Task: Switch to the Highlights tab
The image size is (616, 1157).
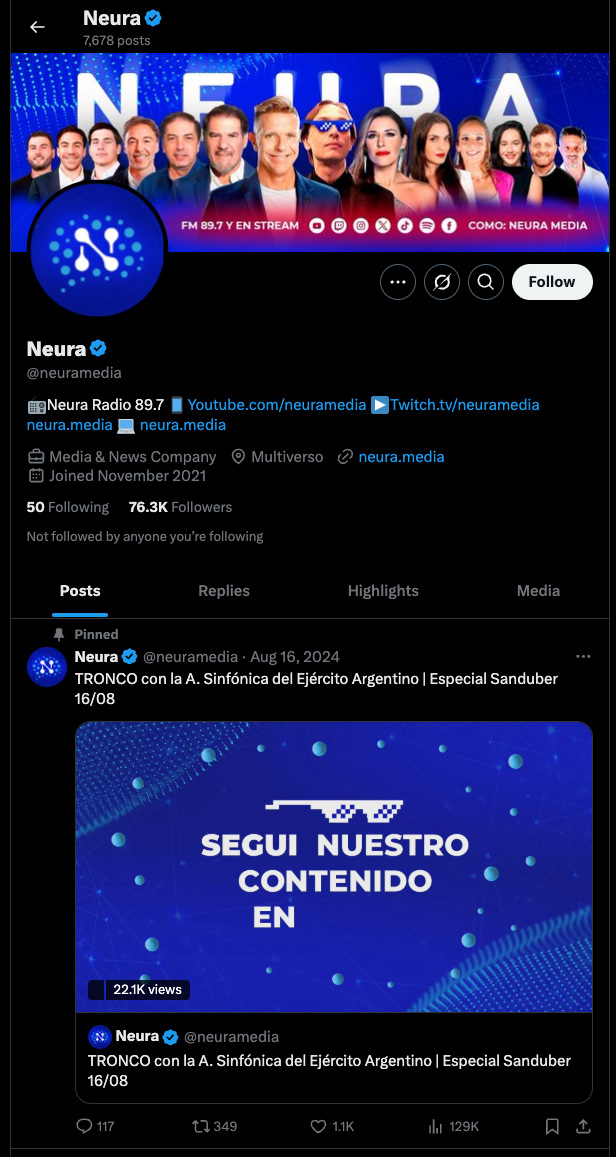Action: [x=383, y=591]
